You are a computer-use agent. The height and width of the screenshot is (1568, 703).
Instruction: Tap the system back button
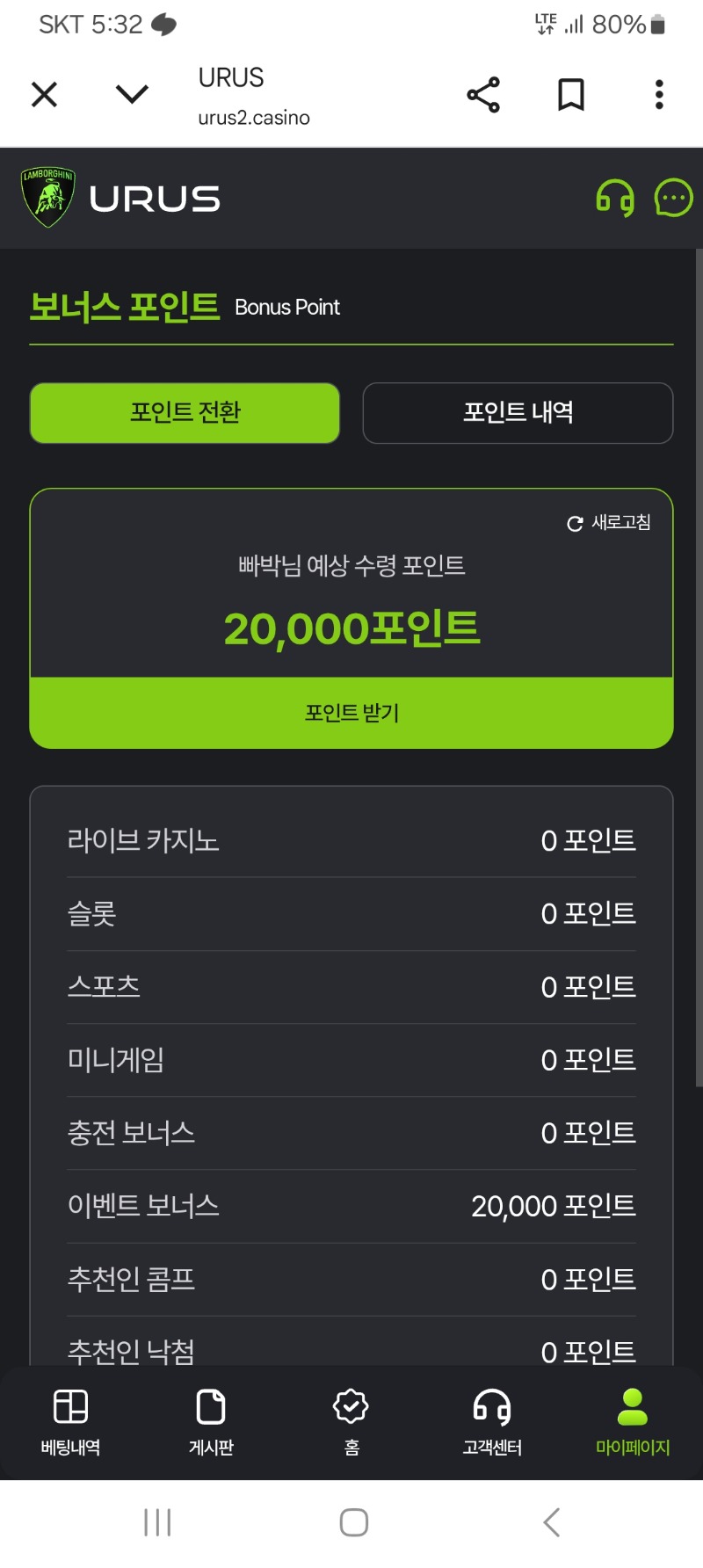(x=551, y=1522)
